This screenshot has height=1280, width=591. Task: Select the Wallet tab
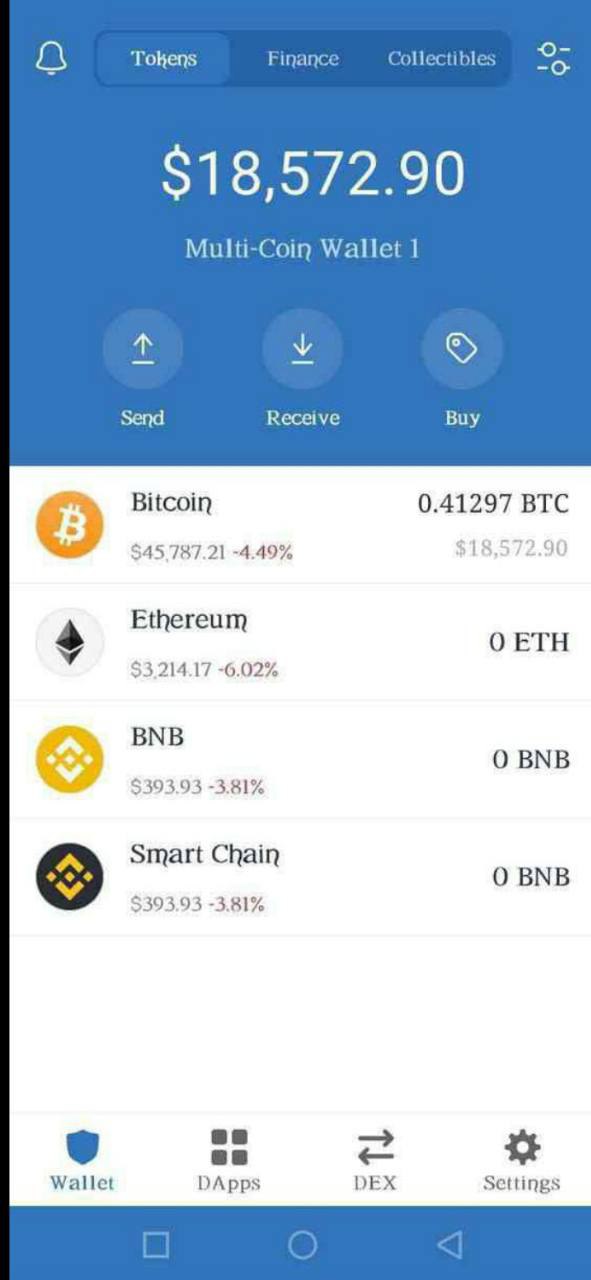pos(83,1160)
